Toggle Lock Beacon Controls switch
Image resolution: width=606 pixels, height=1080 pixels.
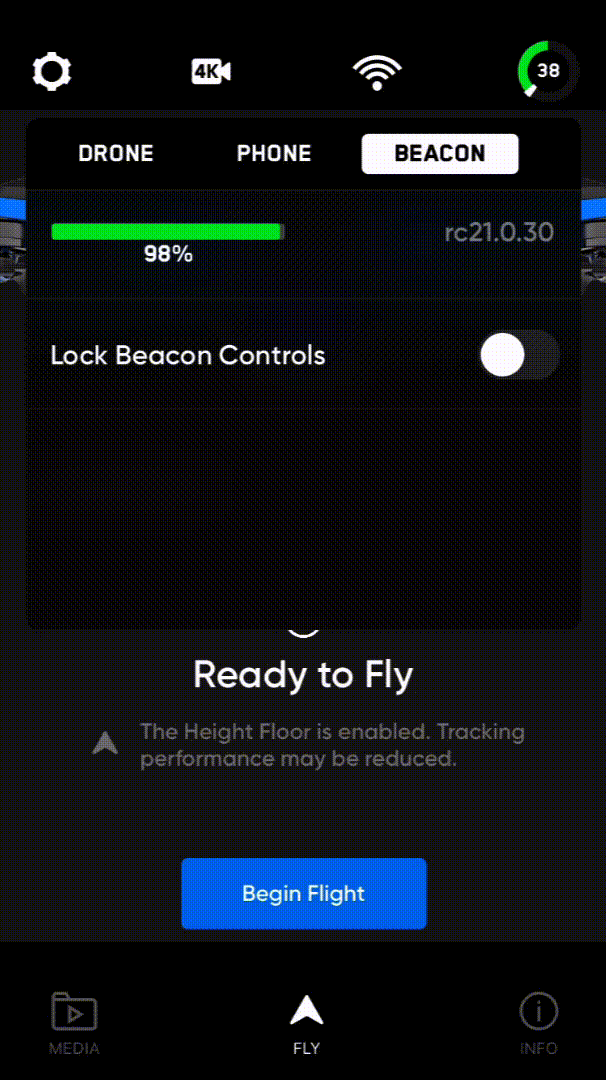click(x=518, y=355)
